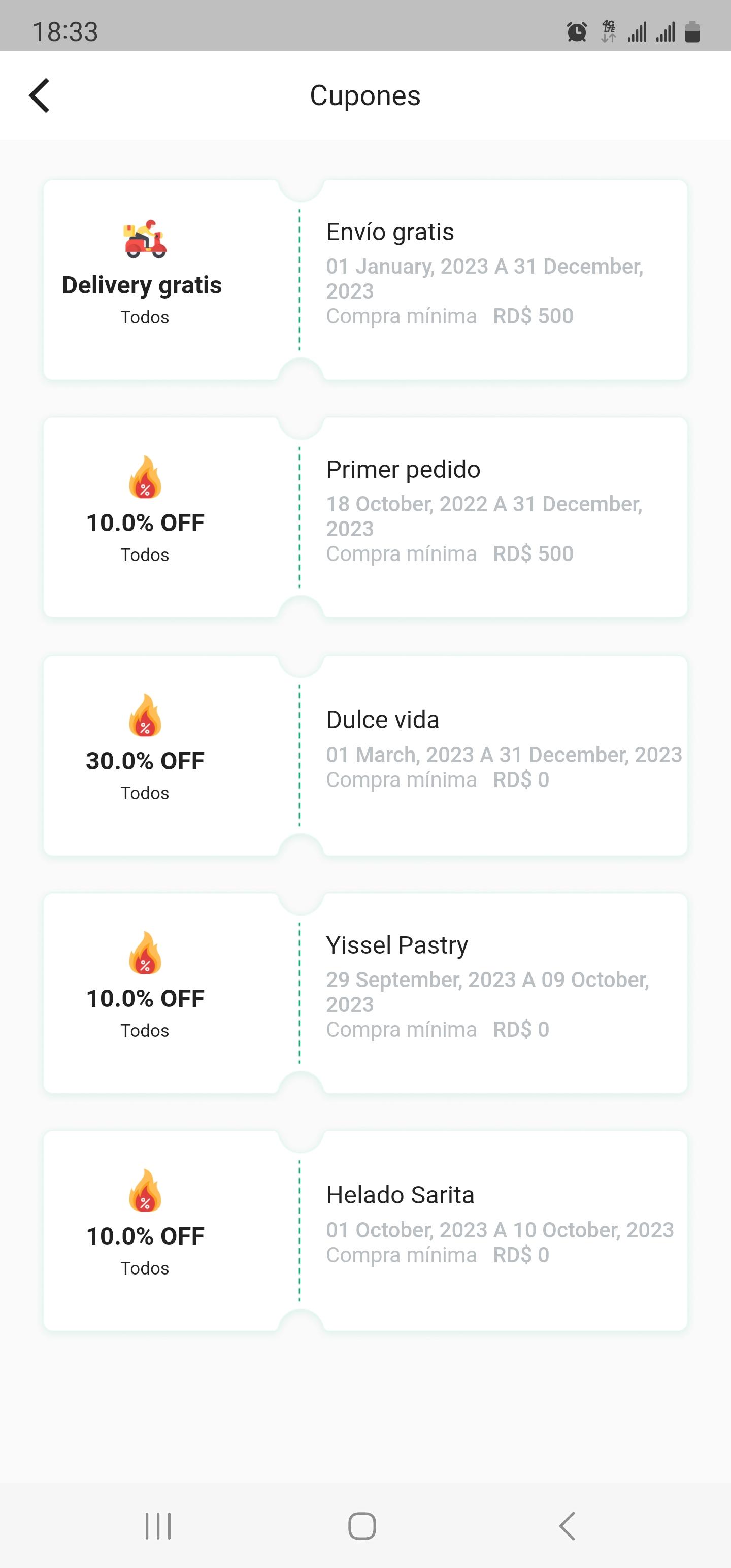The image size is (731, 1568).
Task: Go back from the Cupones screen
Action: 40,95
